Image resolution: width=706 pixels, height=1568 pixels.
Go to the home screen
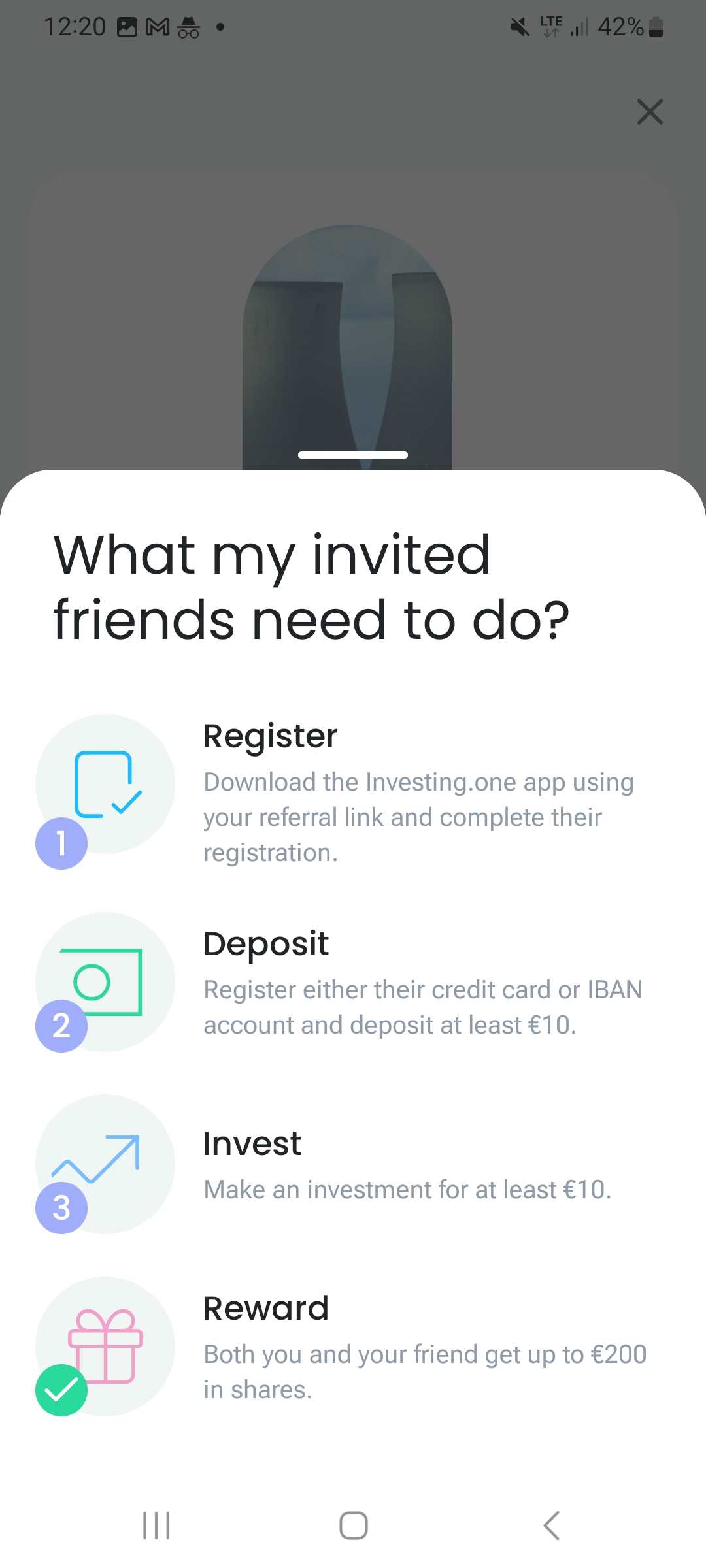[353, 1526]
